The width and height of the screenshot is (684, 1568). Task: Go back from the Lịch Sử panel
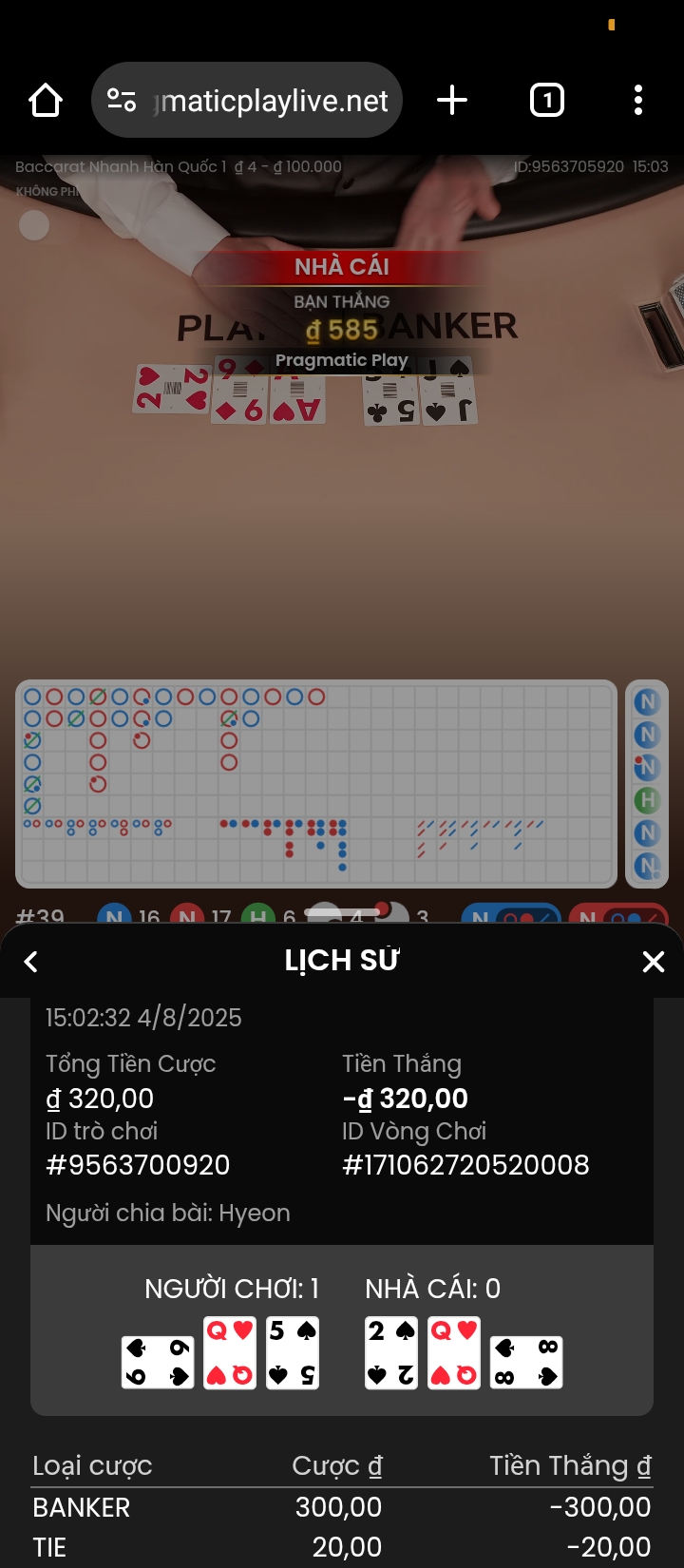[31, 962]
